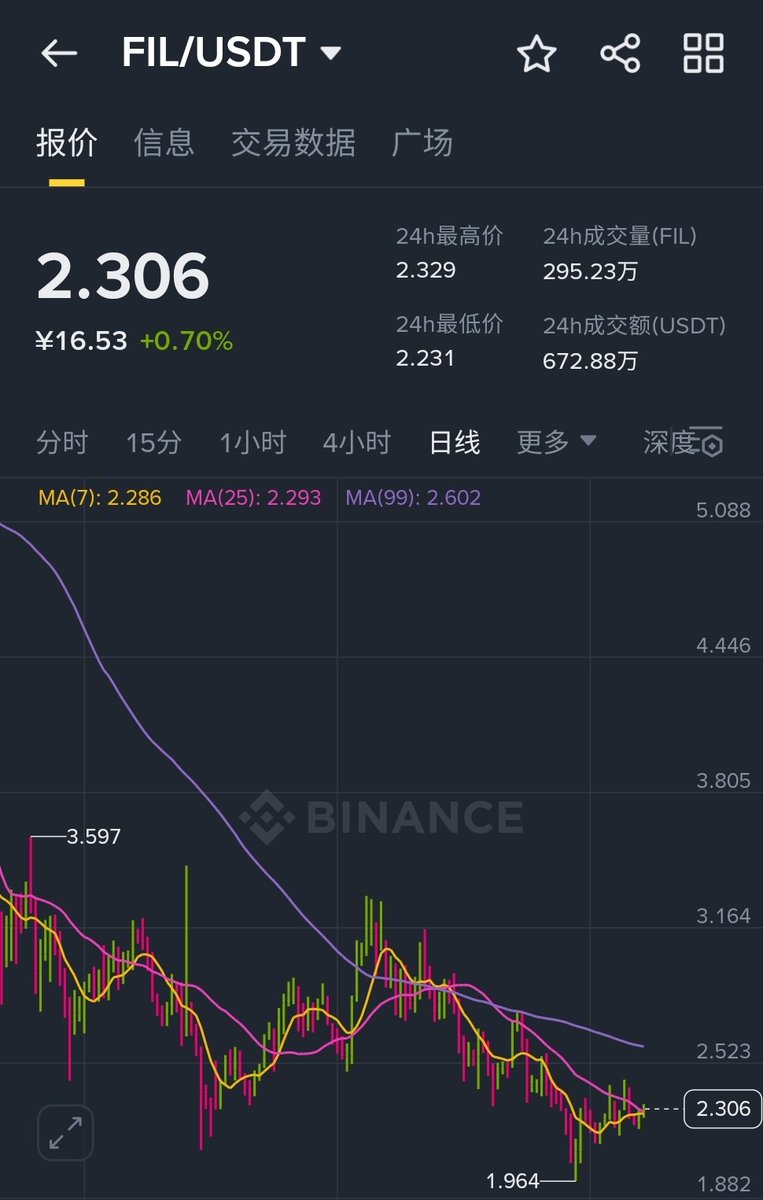Viewport: 763px width, 1200px height.
Task: Add FIL/USDT to favorites with star
Action: (x=536, y=54)
